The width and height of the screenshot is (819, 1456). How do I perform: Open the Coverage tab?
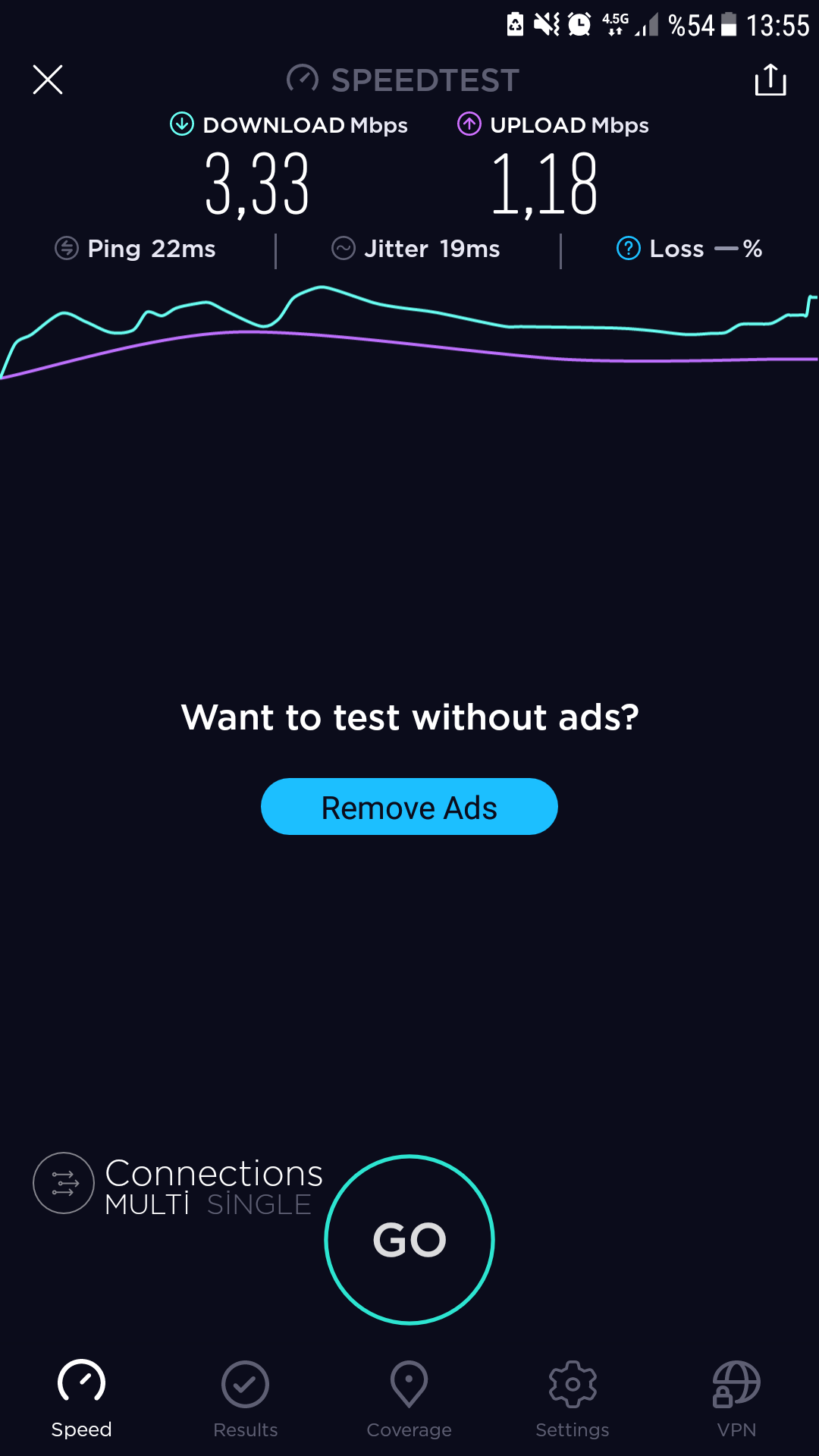pos(409,1400)
